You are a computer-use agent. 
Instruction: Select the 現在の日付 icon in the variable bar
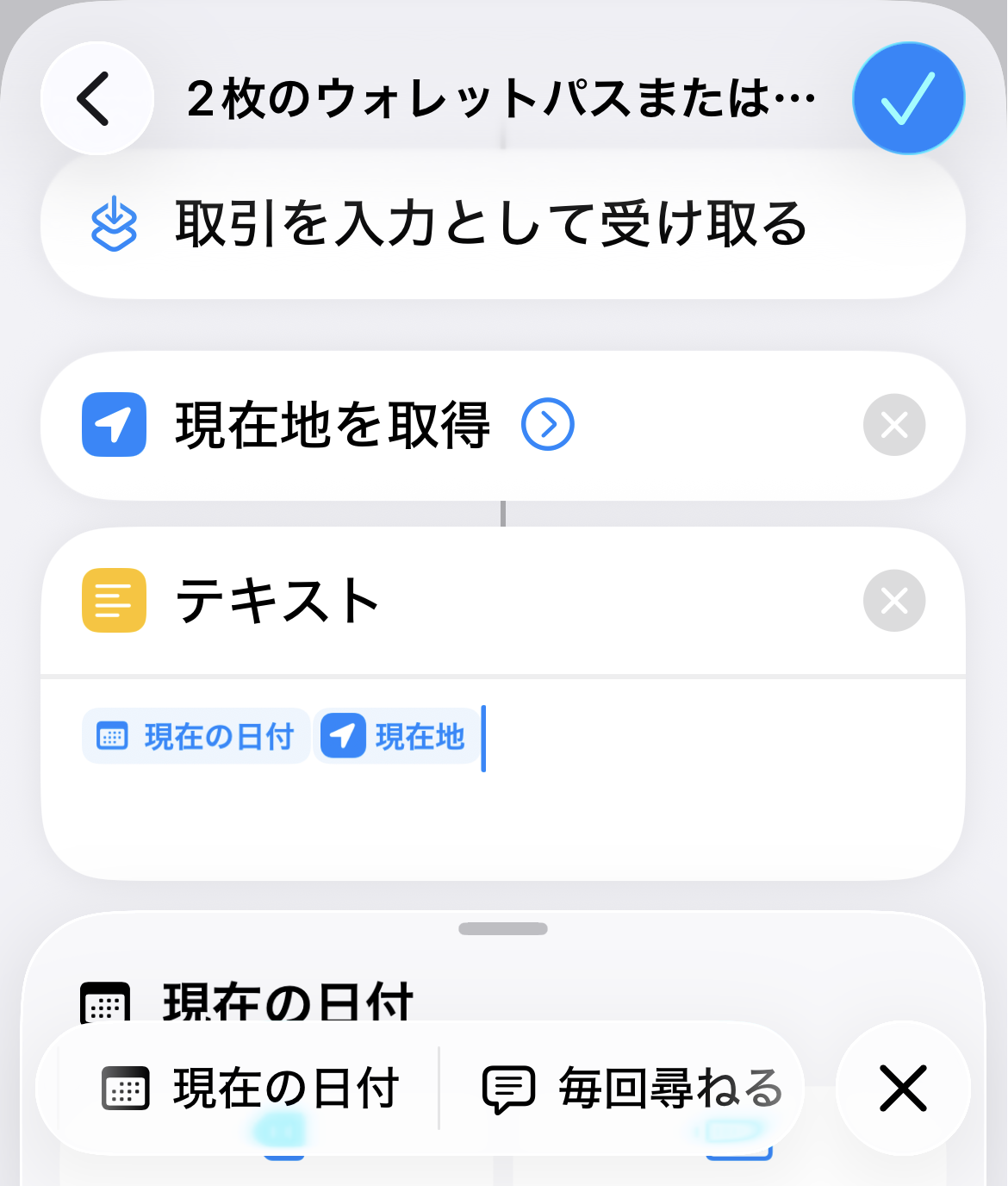[125, 1088]
